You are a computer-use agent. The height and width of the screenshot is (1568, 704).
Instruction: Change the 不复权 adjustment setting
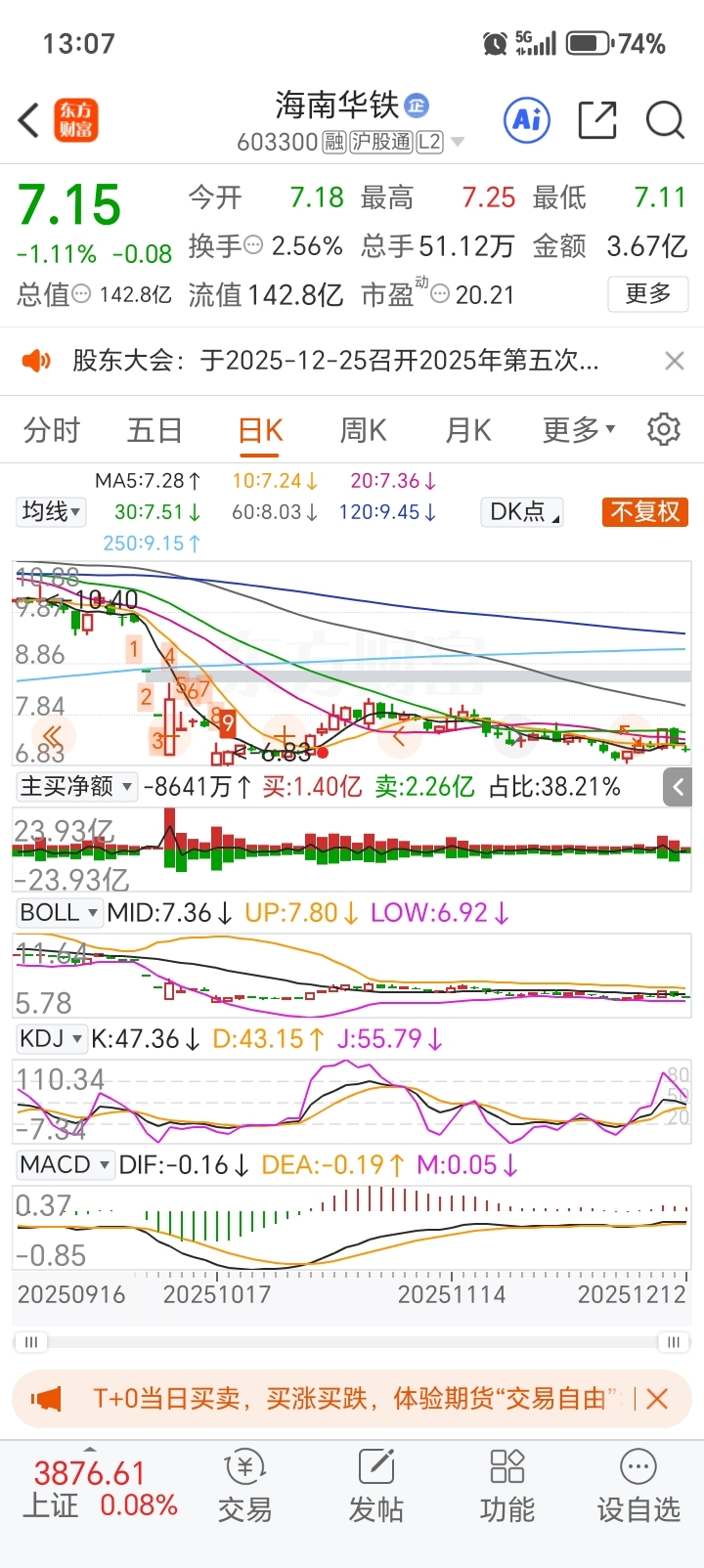click(644, 511)
